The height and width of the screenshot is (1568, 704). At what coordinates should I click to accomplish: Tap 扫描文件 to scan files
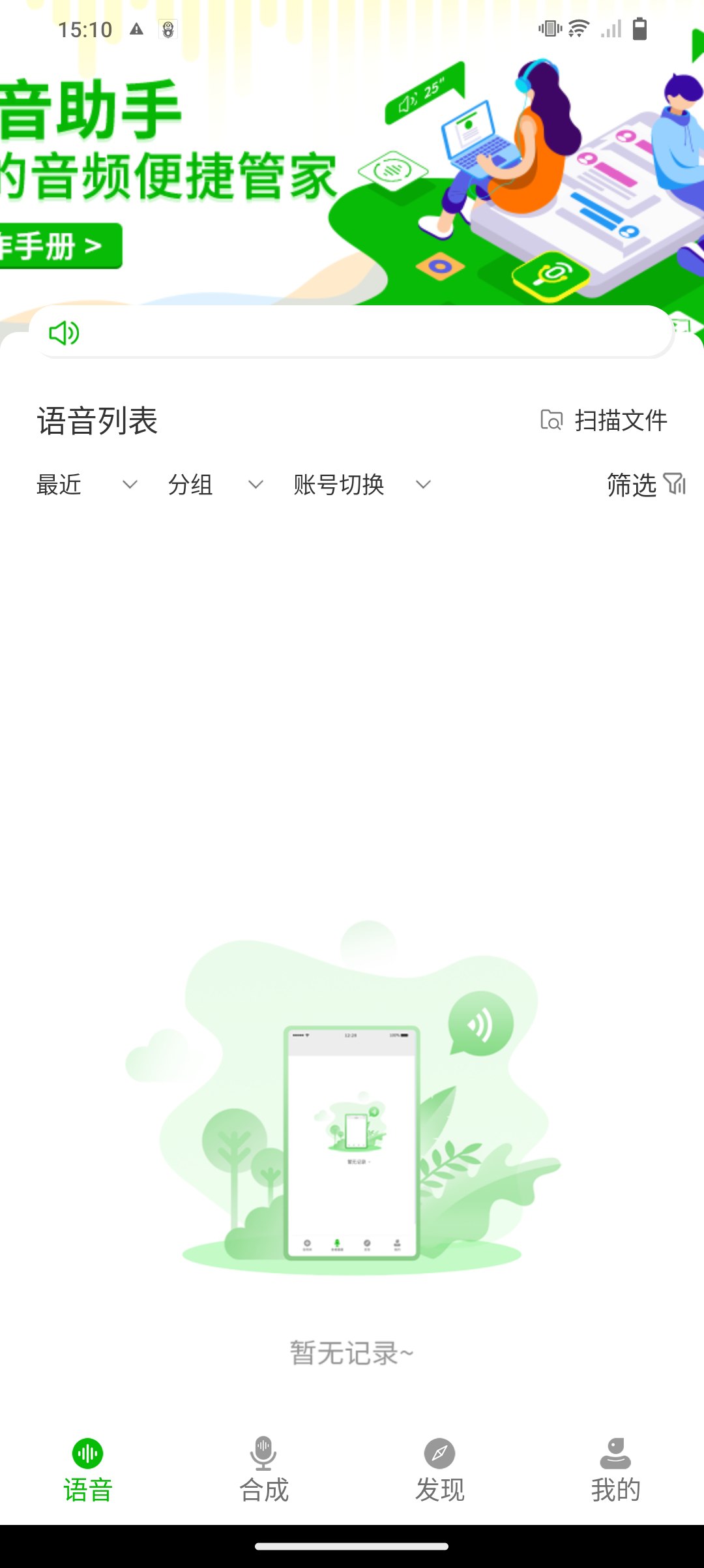pos(604,421)
